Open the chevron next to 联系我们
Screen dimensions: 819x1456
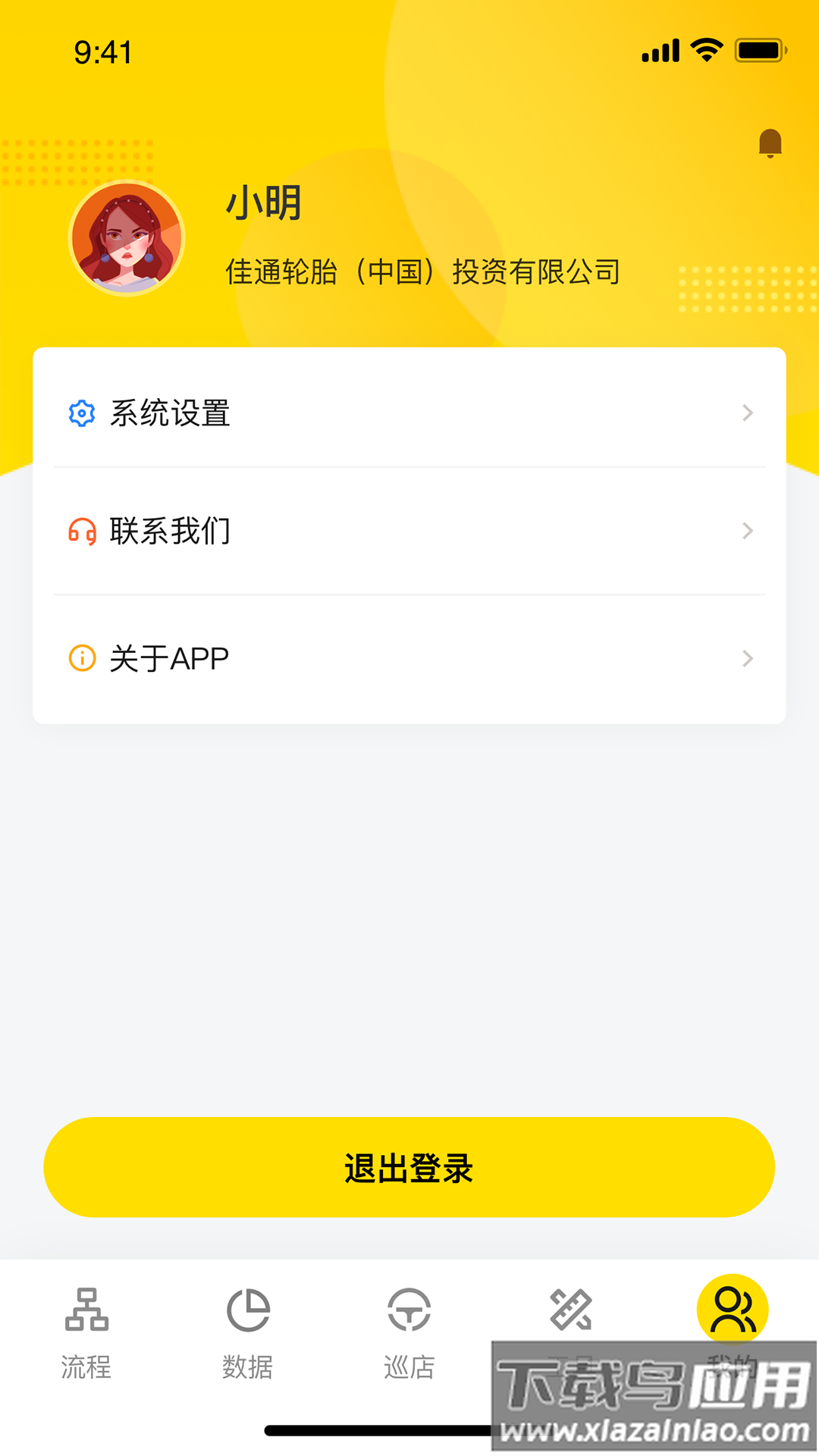[748, 532]
